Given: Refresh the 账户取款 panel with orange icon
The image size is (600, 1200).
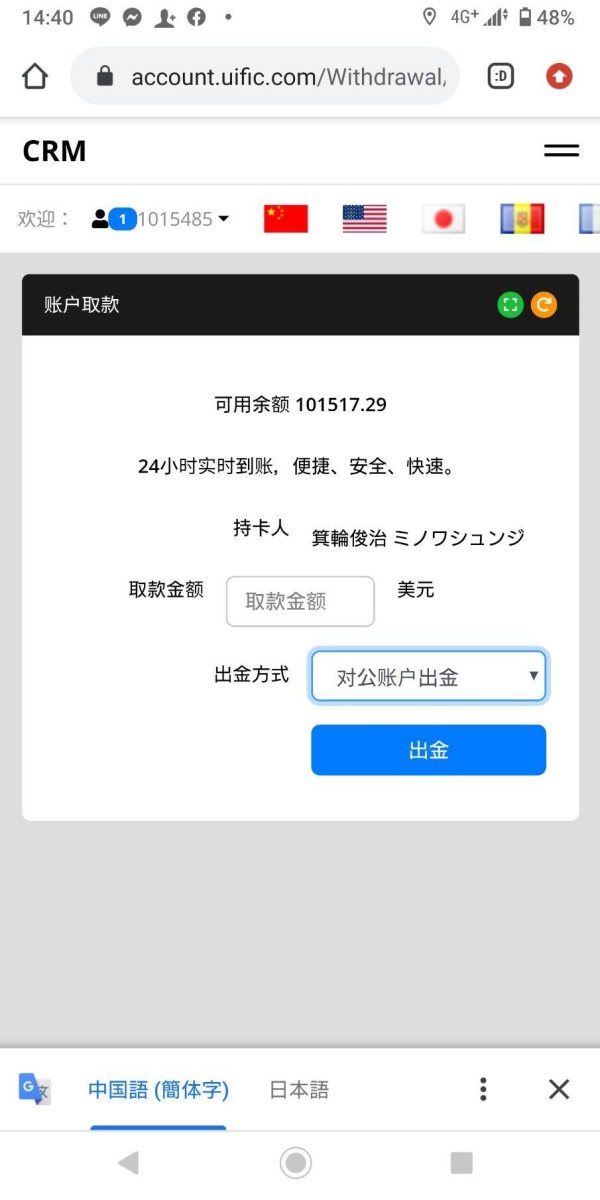Looking at the screenshot, I should tap(543, 305).
